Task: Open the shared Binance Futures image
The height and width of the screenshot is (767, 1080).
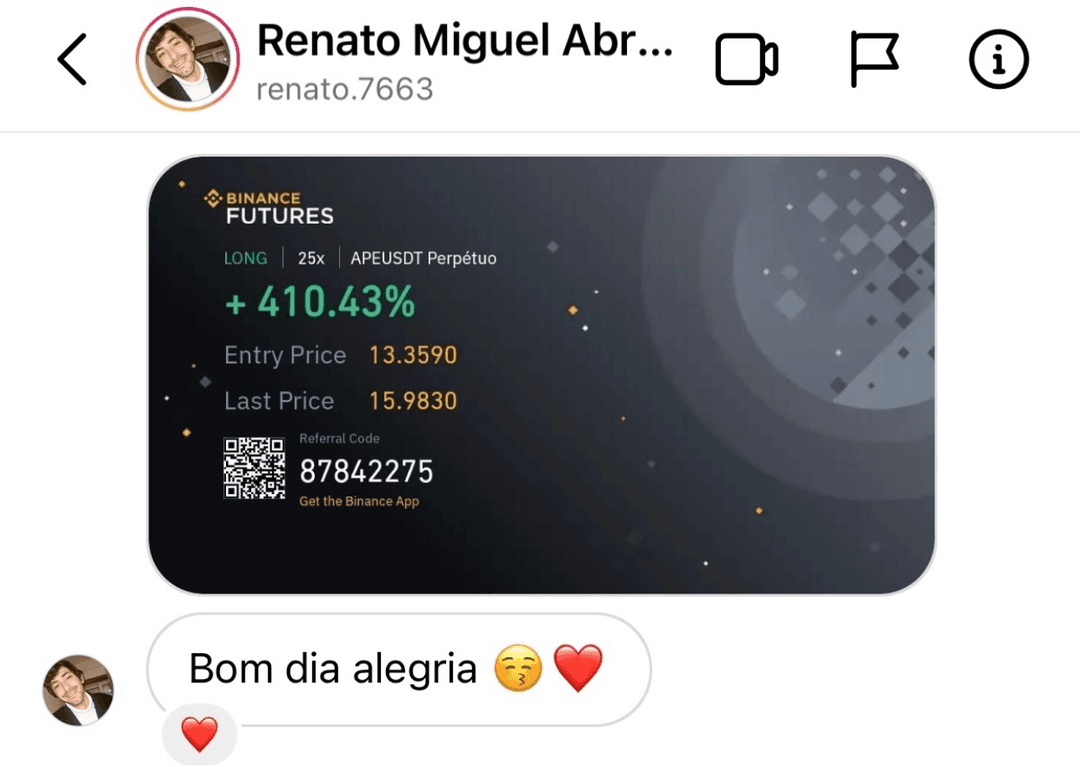Action: point(541,375)
